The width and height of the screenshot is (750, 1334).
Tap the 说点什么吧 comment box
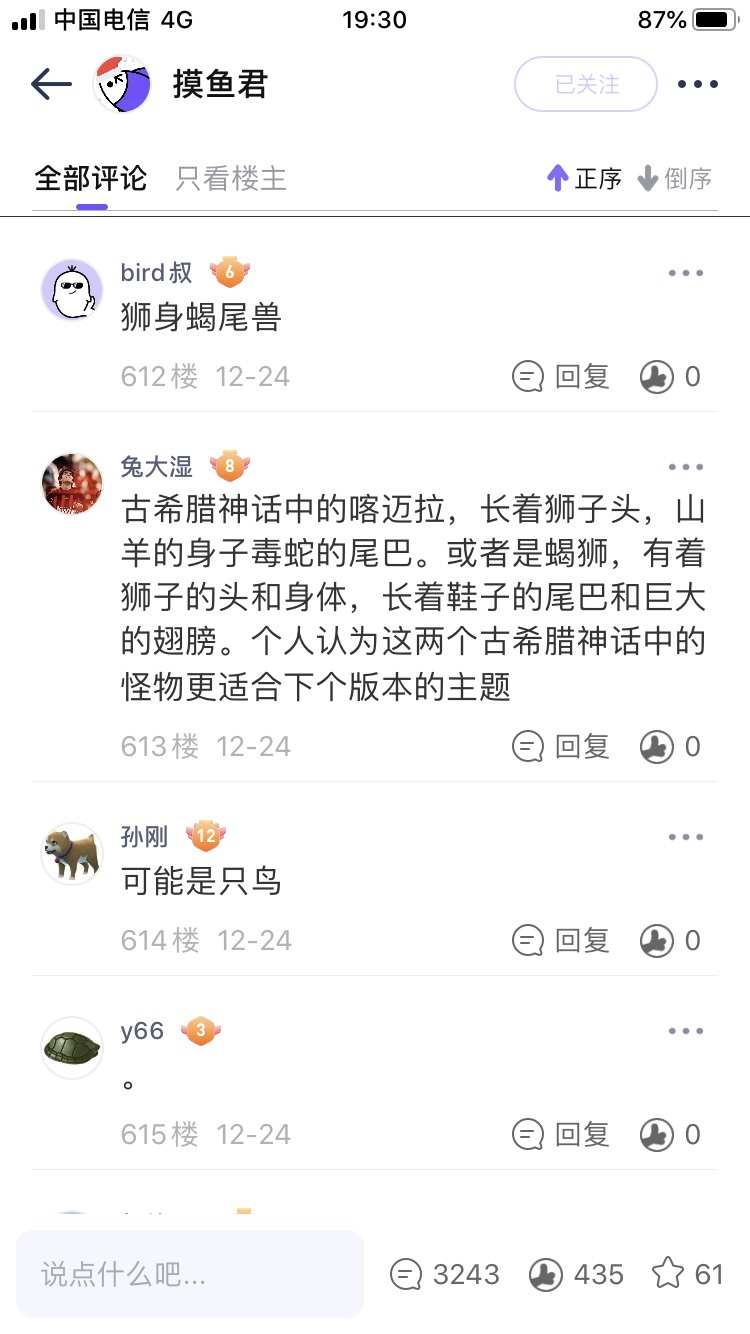coord(190,1274)
